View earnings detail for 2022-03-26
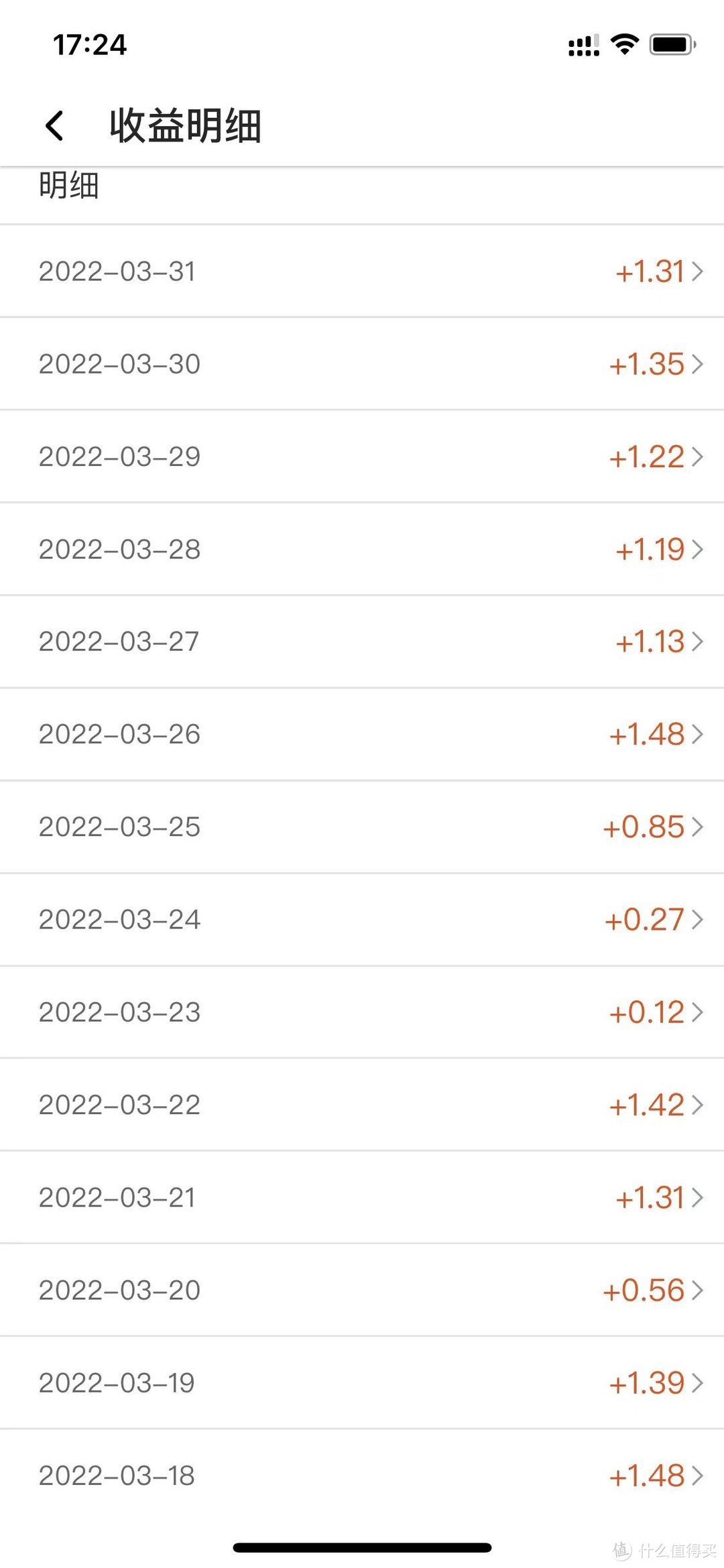Viewport: 724px width, 1568px height. (x=362, y=734)
